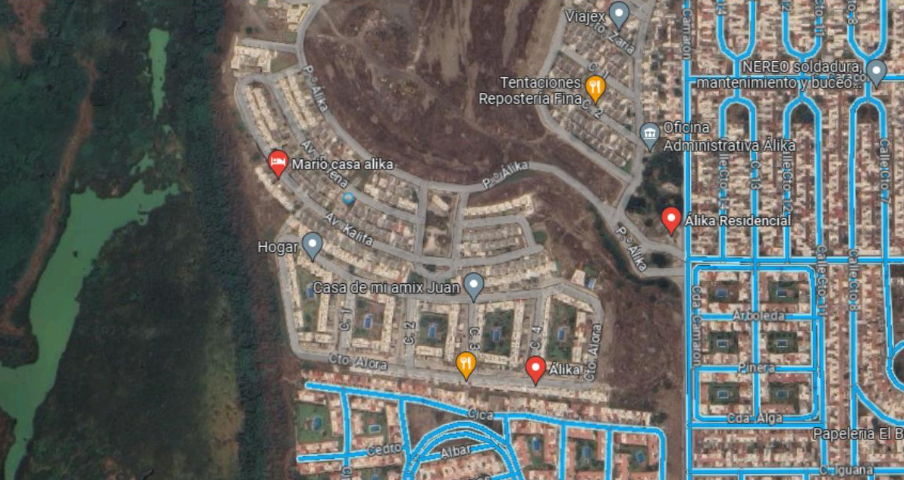Open the Viajex place marker
Image resolution: width=904 pixels, height=480 pixels.
(x=619, y=14)
